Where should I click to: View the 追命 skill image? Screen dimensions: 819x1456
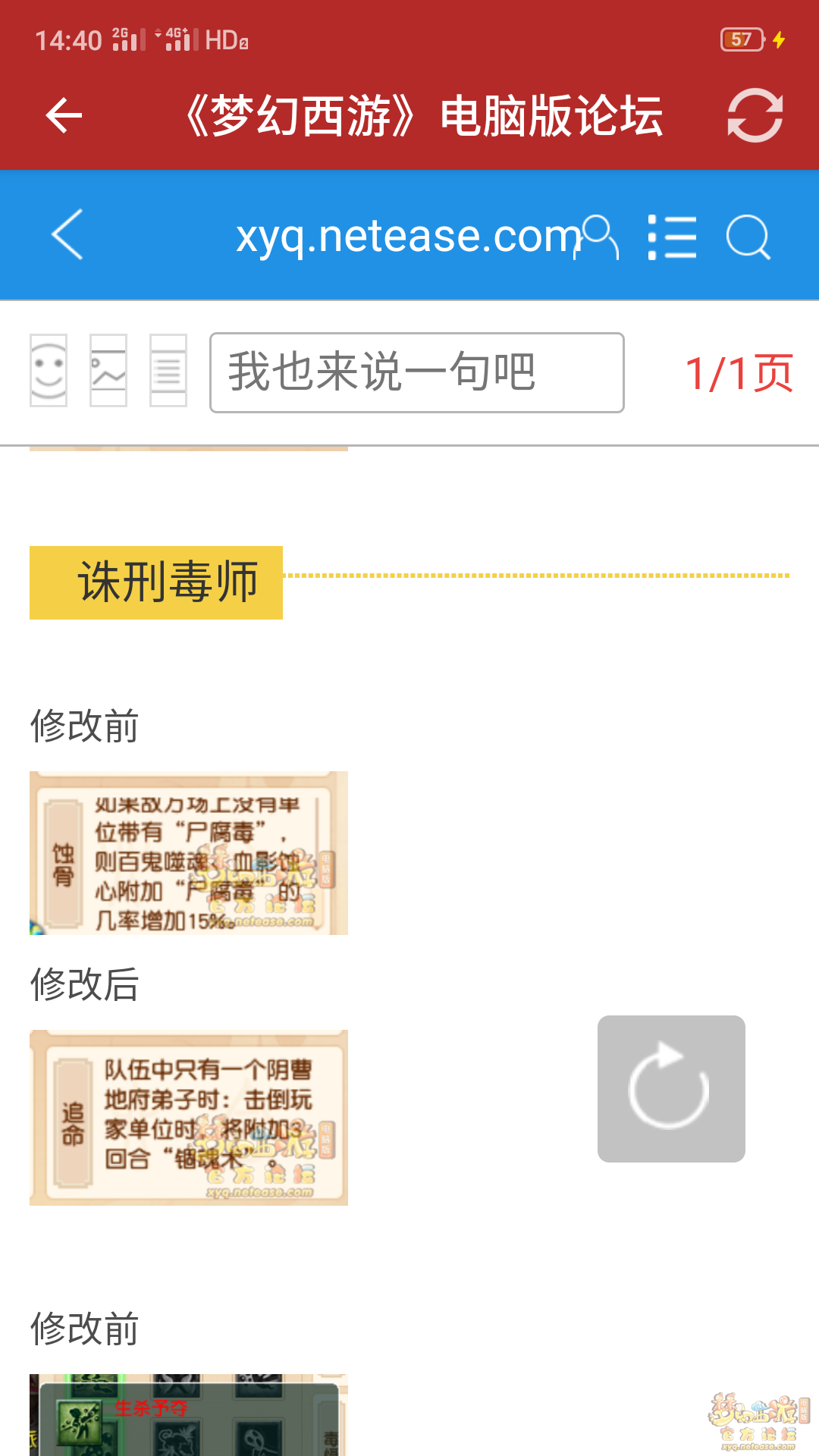189,1117
